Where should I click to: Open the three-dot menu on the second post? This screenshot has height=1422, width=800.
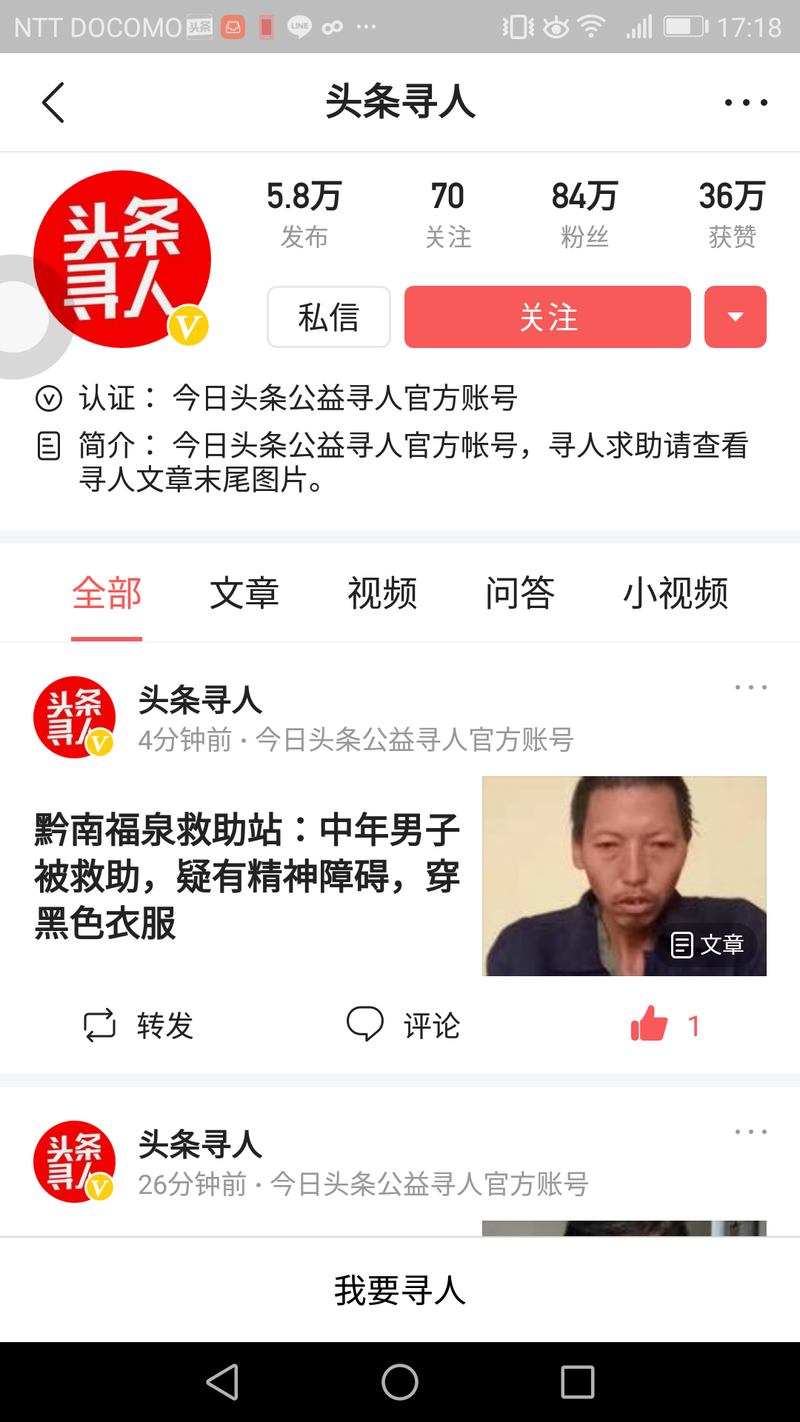tap(750, 1131)
